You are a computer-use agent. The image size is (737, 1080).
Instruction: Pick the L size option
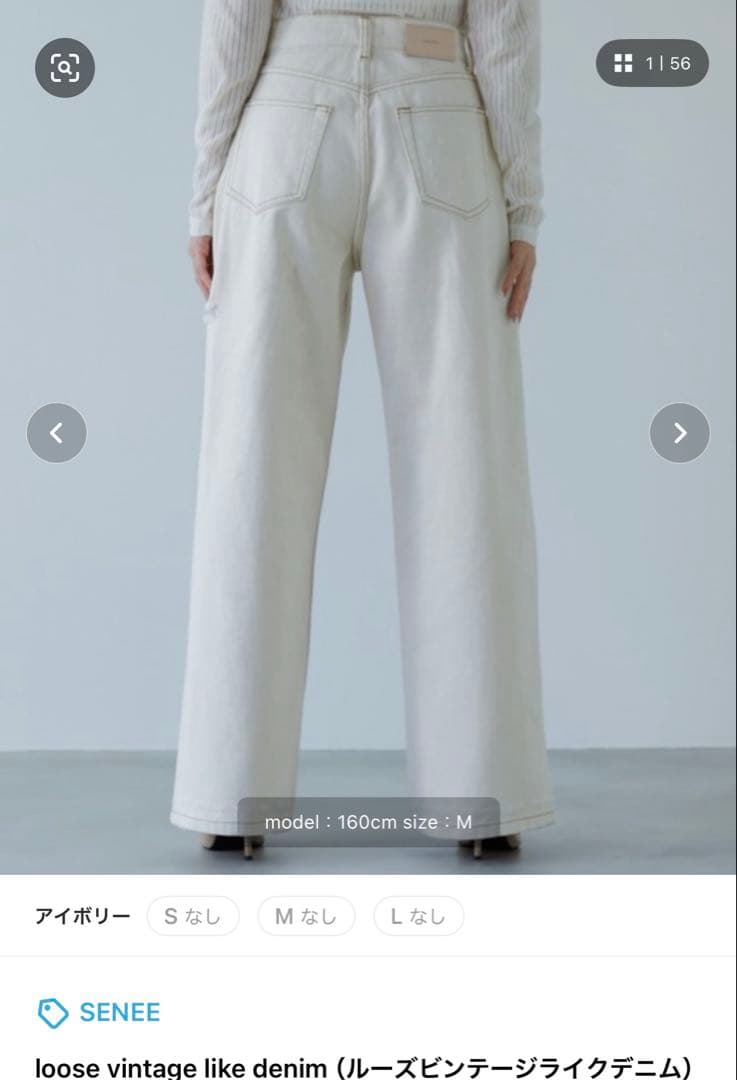418,916
